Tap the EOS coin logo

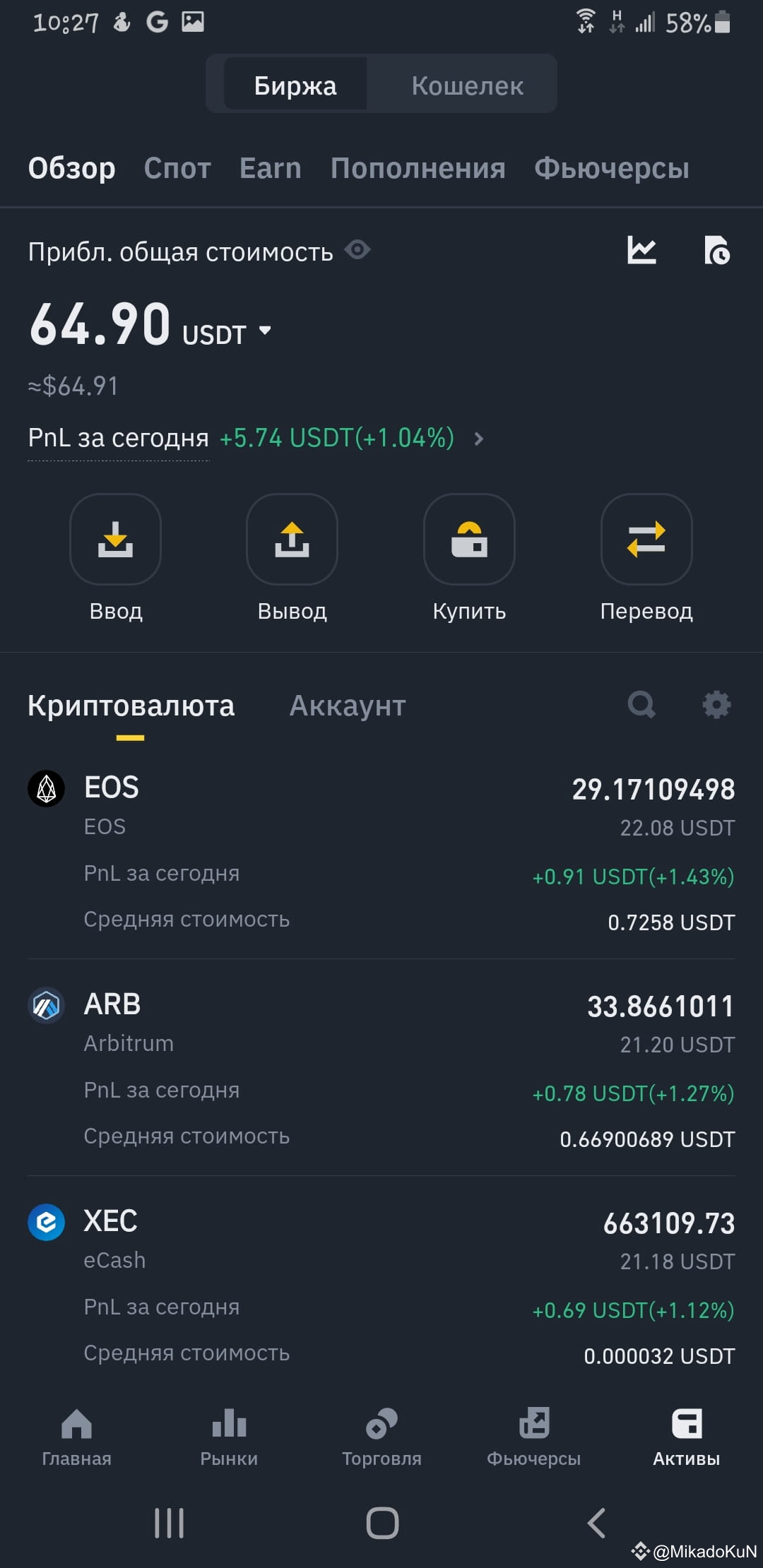46,788
